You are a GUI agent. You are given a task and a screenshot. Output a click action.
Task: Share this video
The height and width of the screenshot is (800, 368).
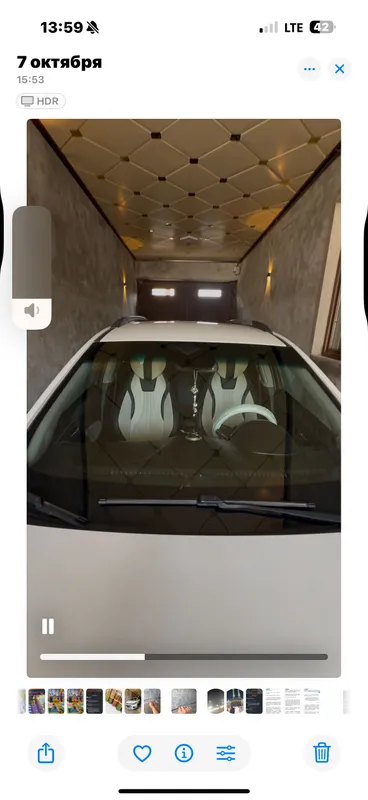coord(46,753)
